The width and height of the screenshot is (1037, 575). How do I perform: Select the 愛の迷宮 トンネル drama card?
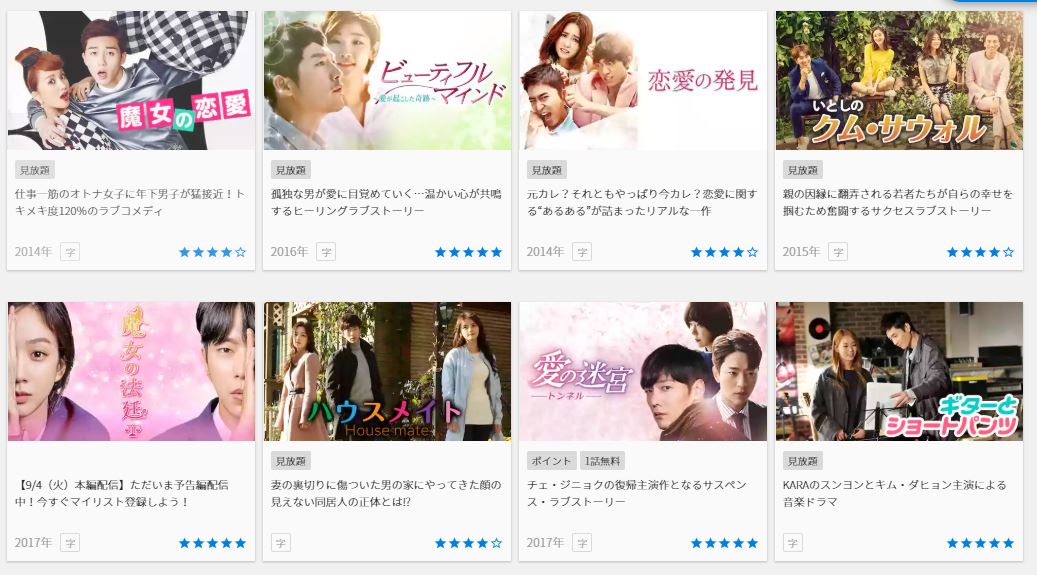click(x=643, y=371)
